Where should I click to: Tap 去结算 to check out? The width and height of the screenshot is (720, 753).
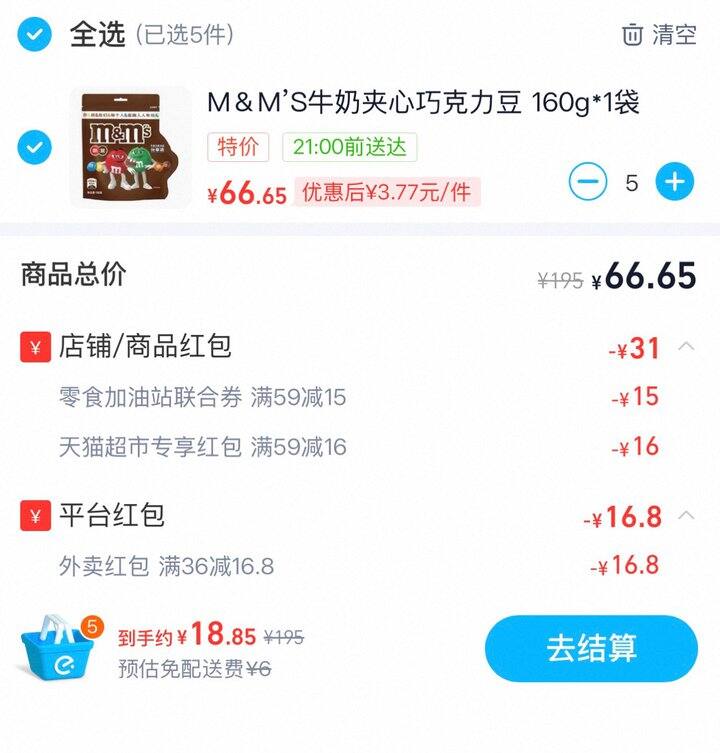click(591, 648)
